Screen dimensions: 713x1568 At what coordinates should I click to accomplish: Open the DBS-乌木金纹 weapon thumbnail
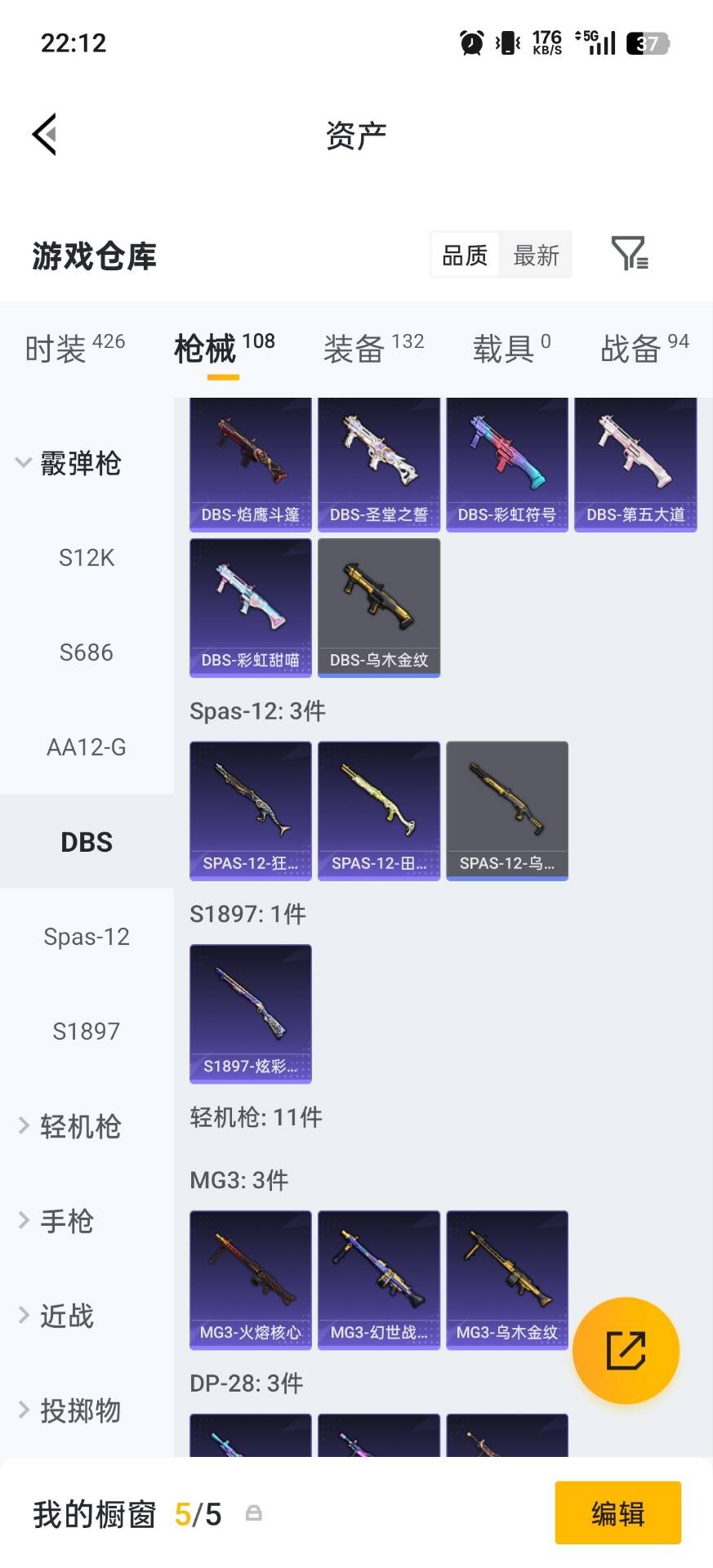coord(378,608)
